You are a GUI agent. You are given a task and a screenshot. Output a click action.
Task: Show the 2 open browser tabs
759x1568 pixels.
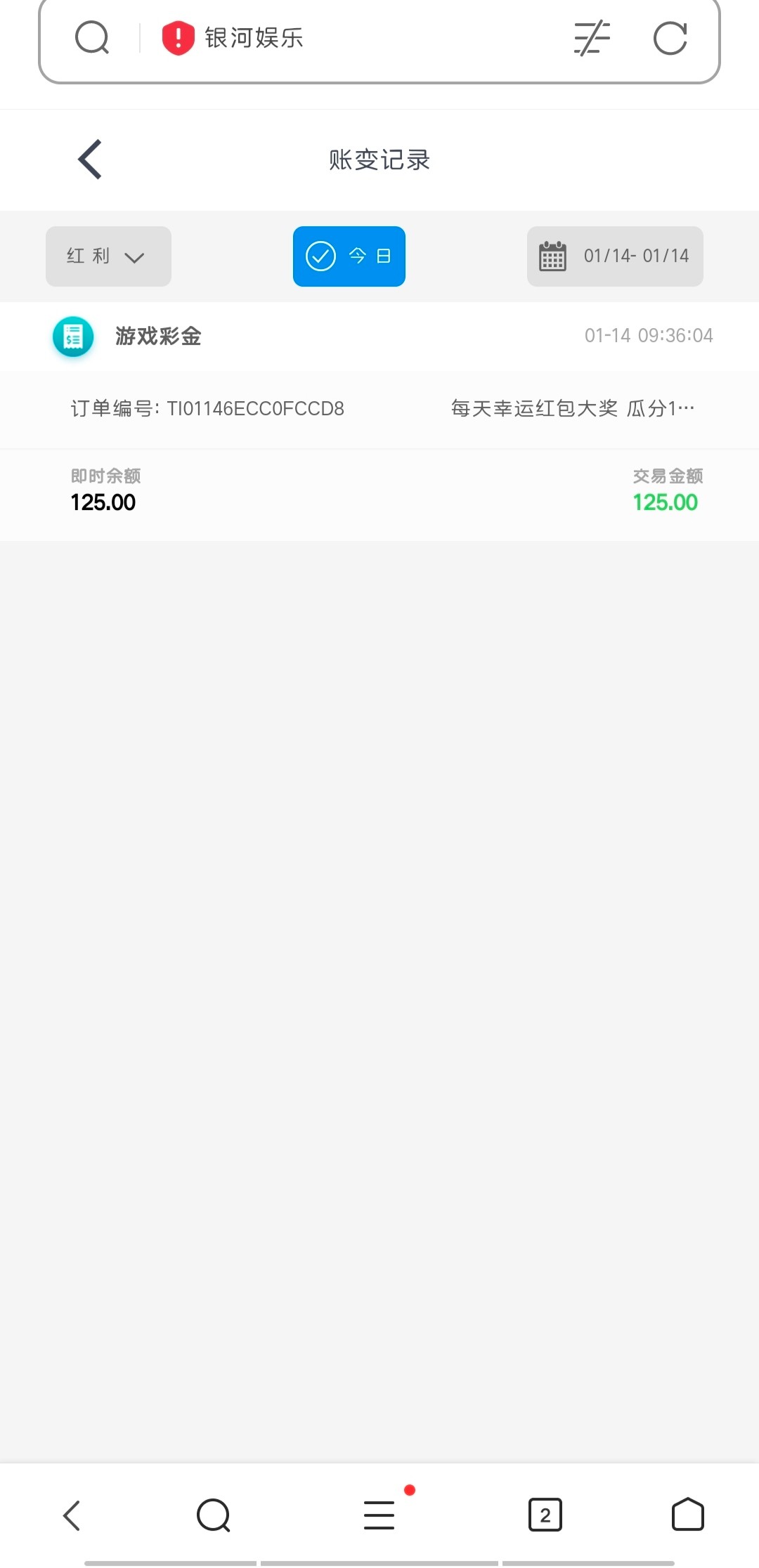(545, 1515)
